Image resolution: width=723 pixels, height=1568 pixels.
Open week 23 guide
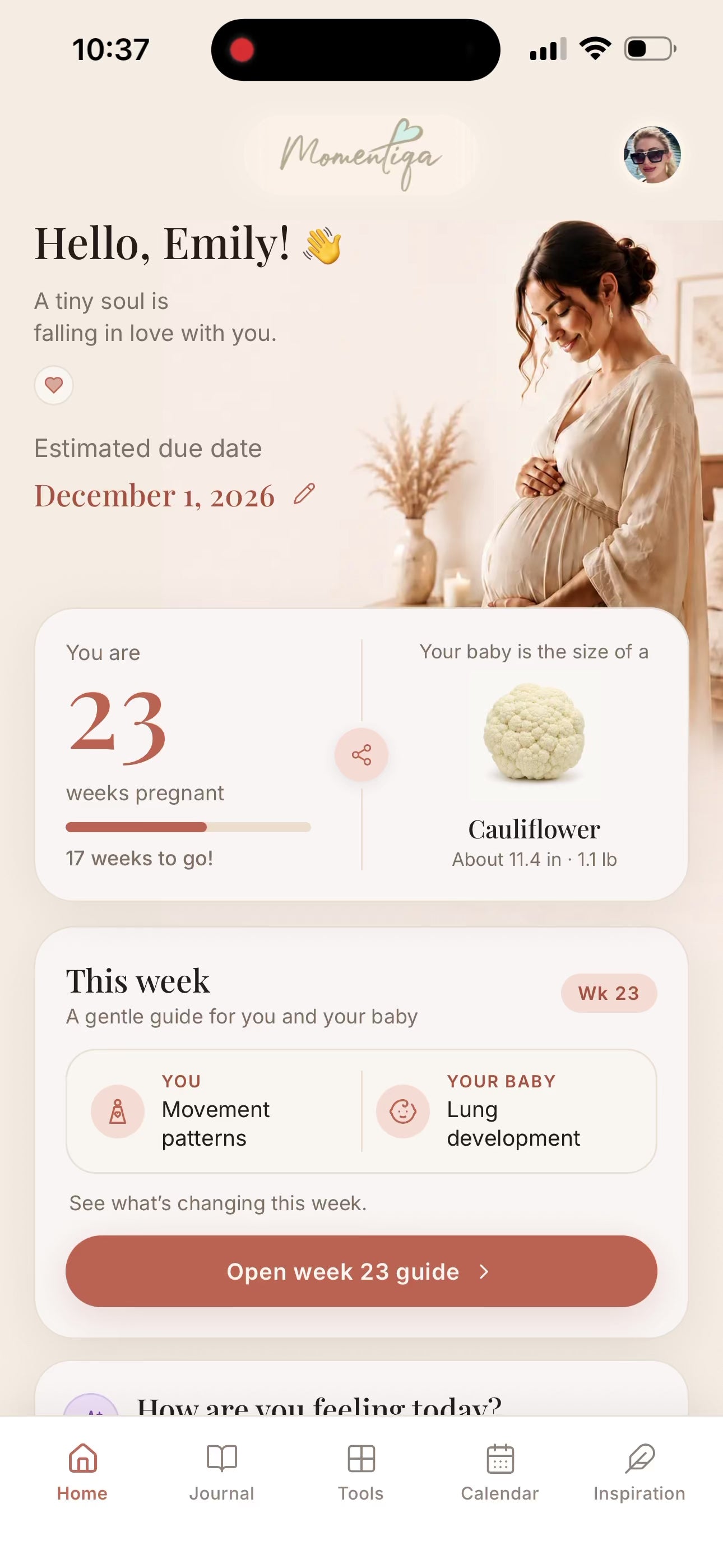pos(361,1271)
